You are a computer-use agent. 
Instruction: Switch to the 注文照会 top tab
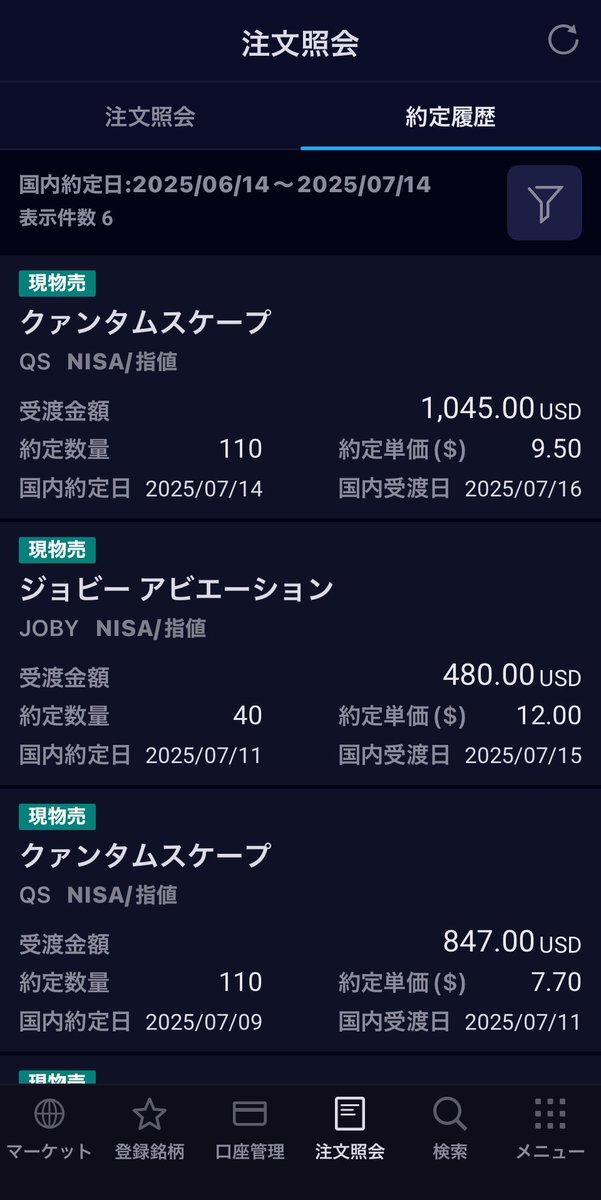click(x=150, y=116)
